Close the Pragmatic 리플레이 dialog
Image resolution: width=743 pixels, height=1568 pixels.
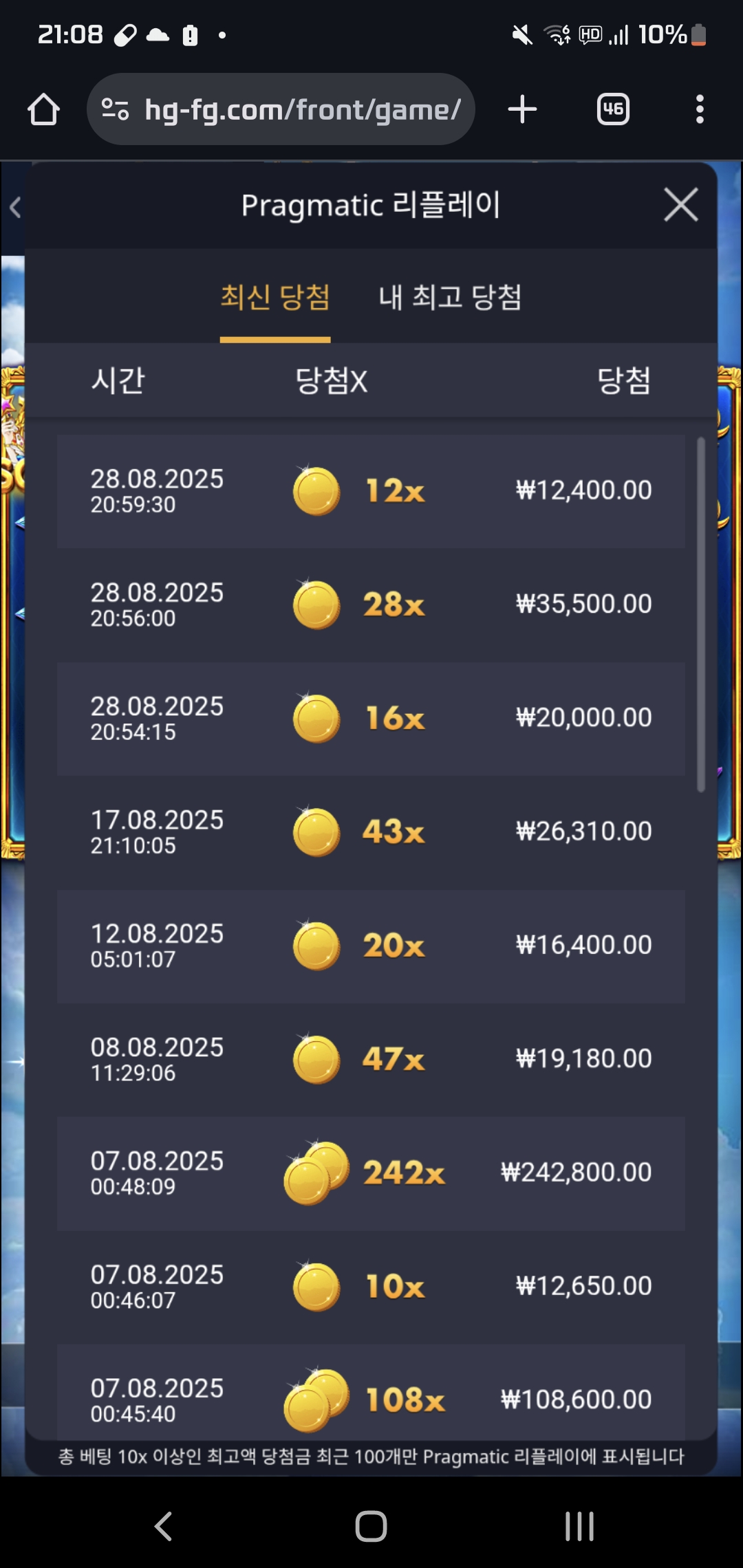680,205
